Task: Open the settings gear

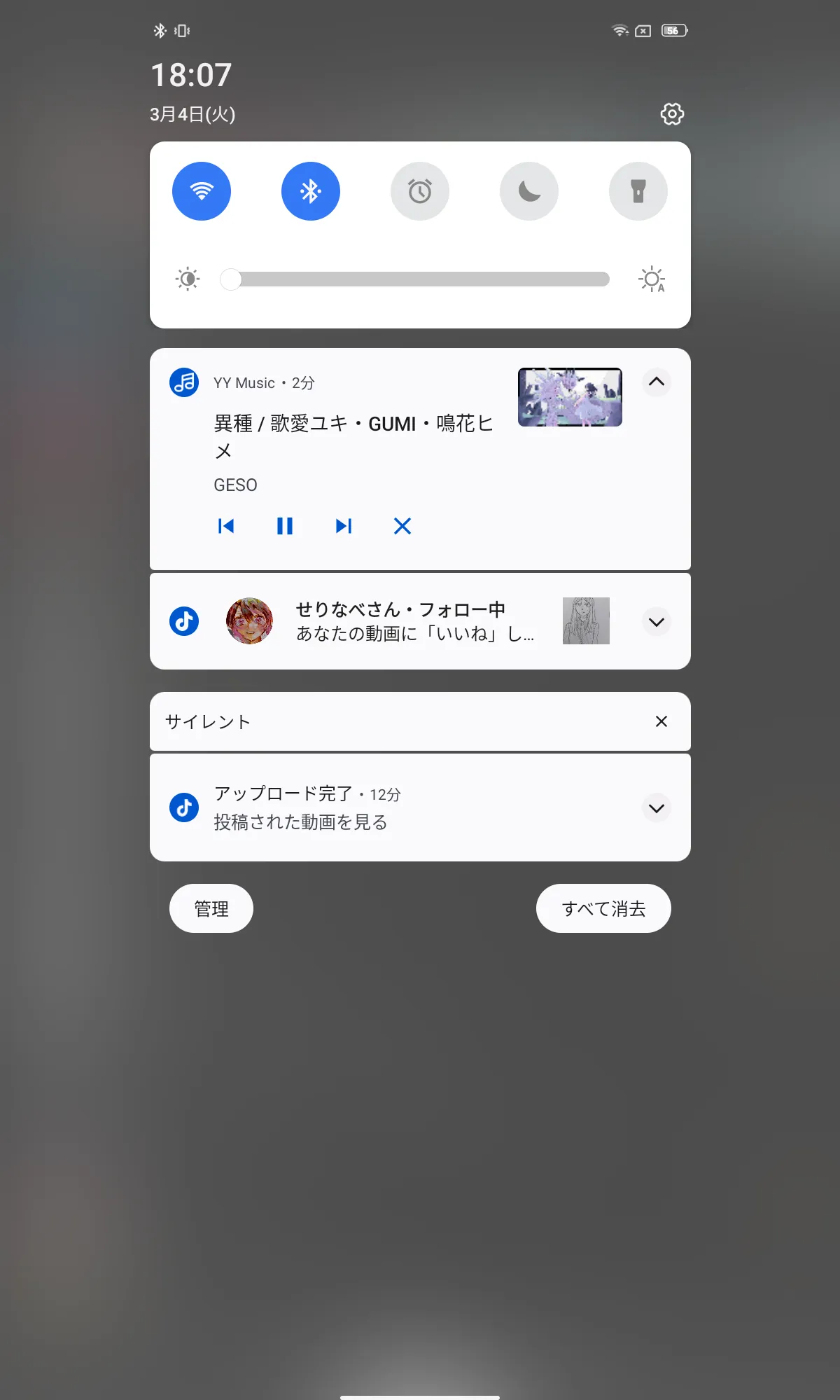Action: (x=672, y=113)
